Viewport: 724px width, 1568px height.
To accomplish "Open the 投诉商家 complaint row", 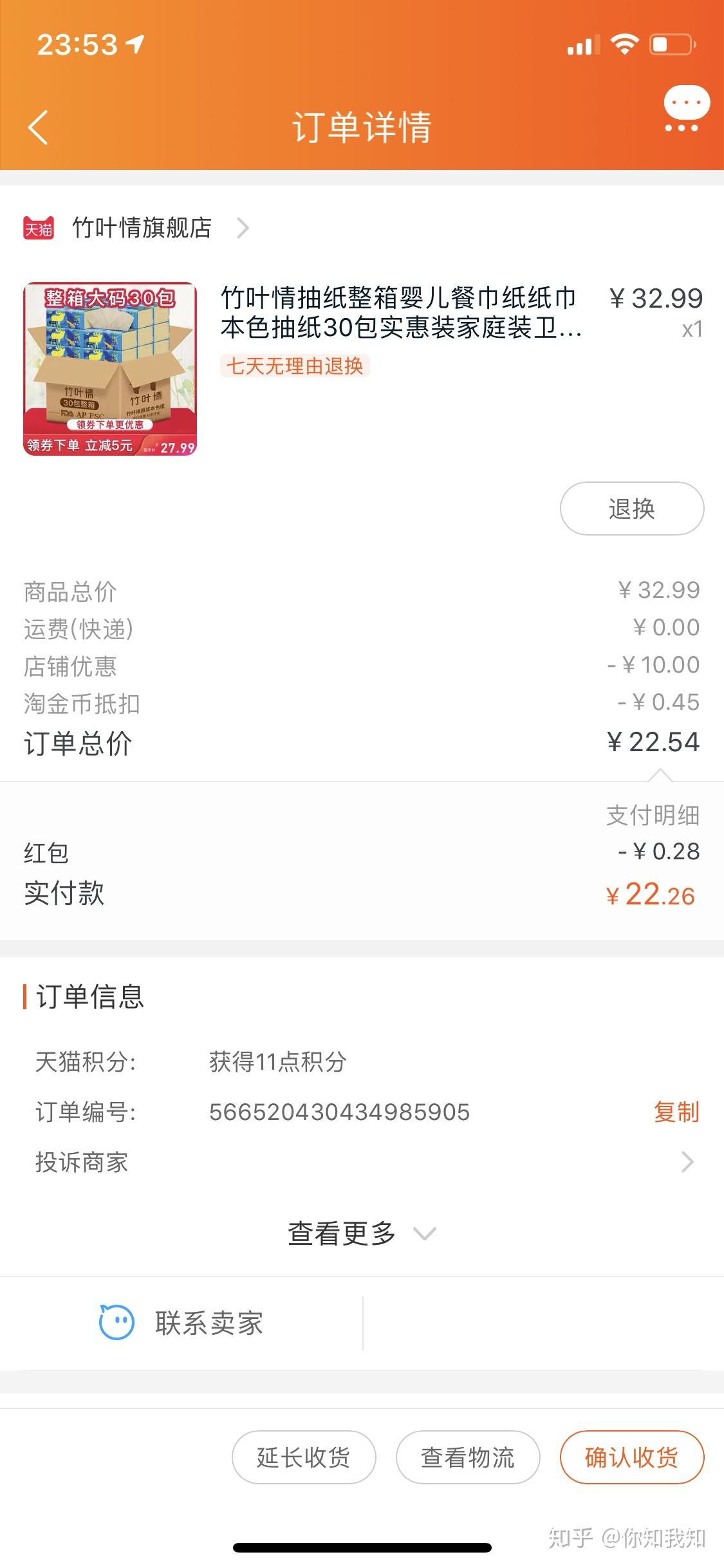I will click(x=362, y=1162).
